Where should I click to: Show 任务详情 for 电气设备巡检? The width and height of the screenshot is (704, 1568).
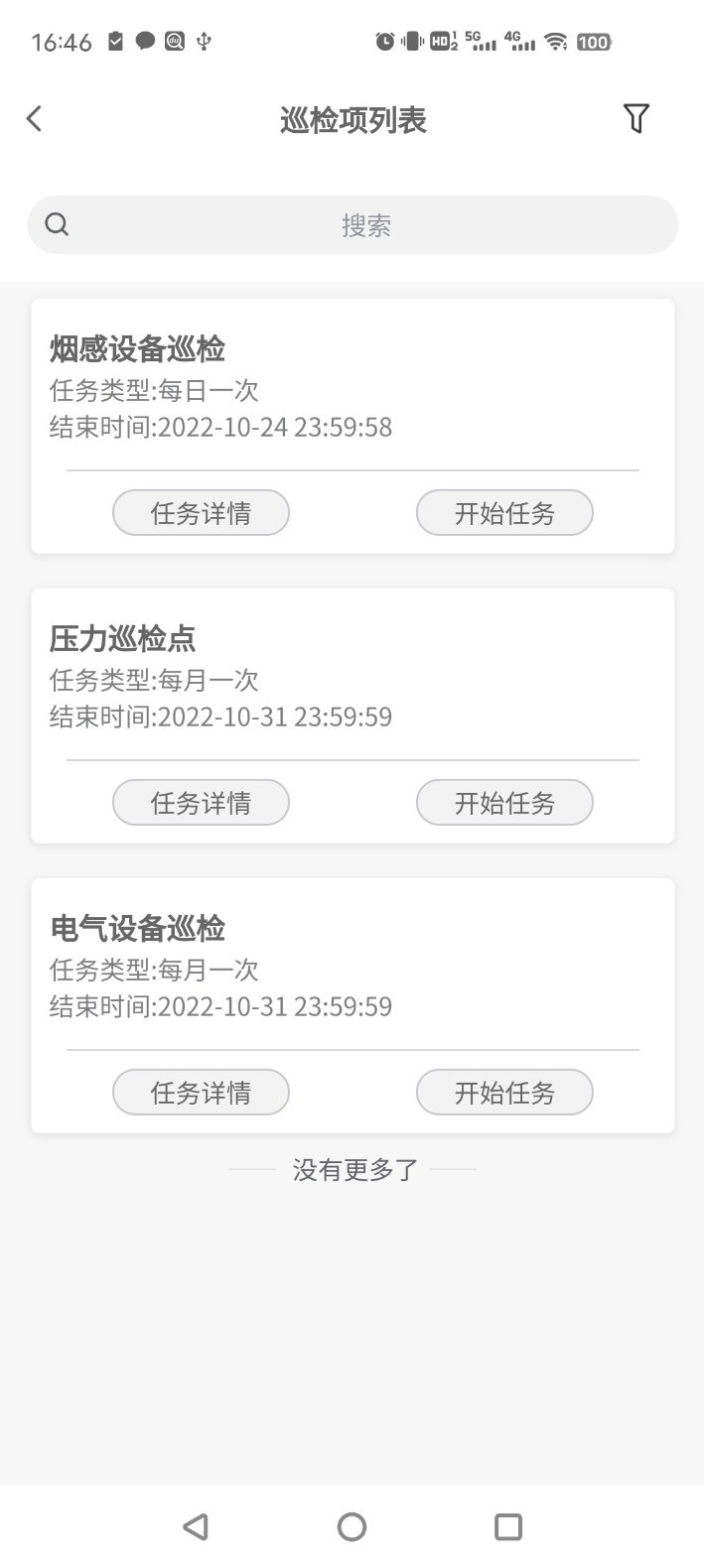pos(201,1093)
